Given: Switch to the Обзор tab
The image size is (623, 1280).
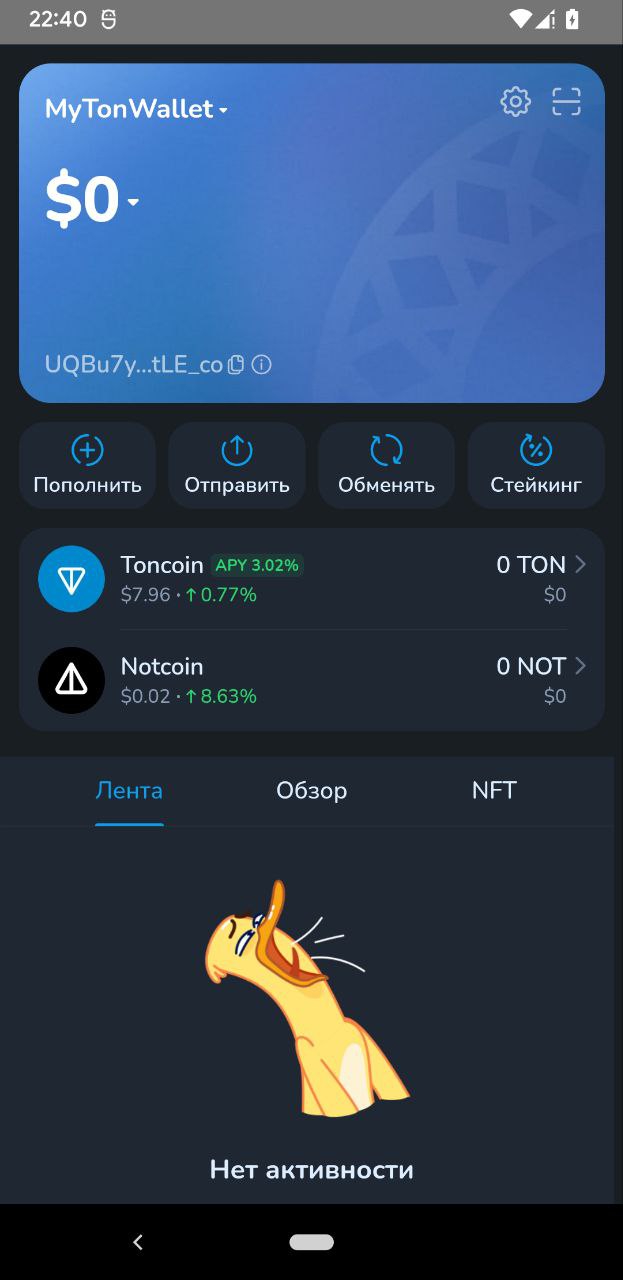Looking at the screenshot, I should click(311, 791).
